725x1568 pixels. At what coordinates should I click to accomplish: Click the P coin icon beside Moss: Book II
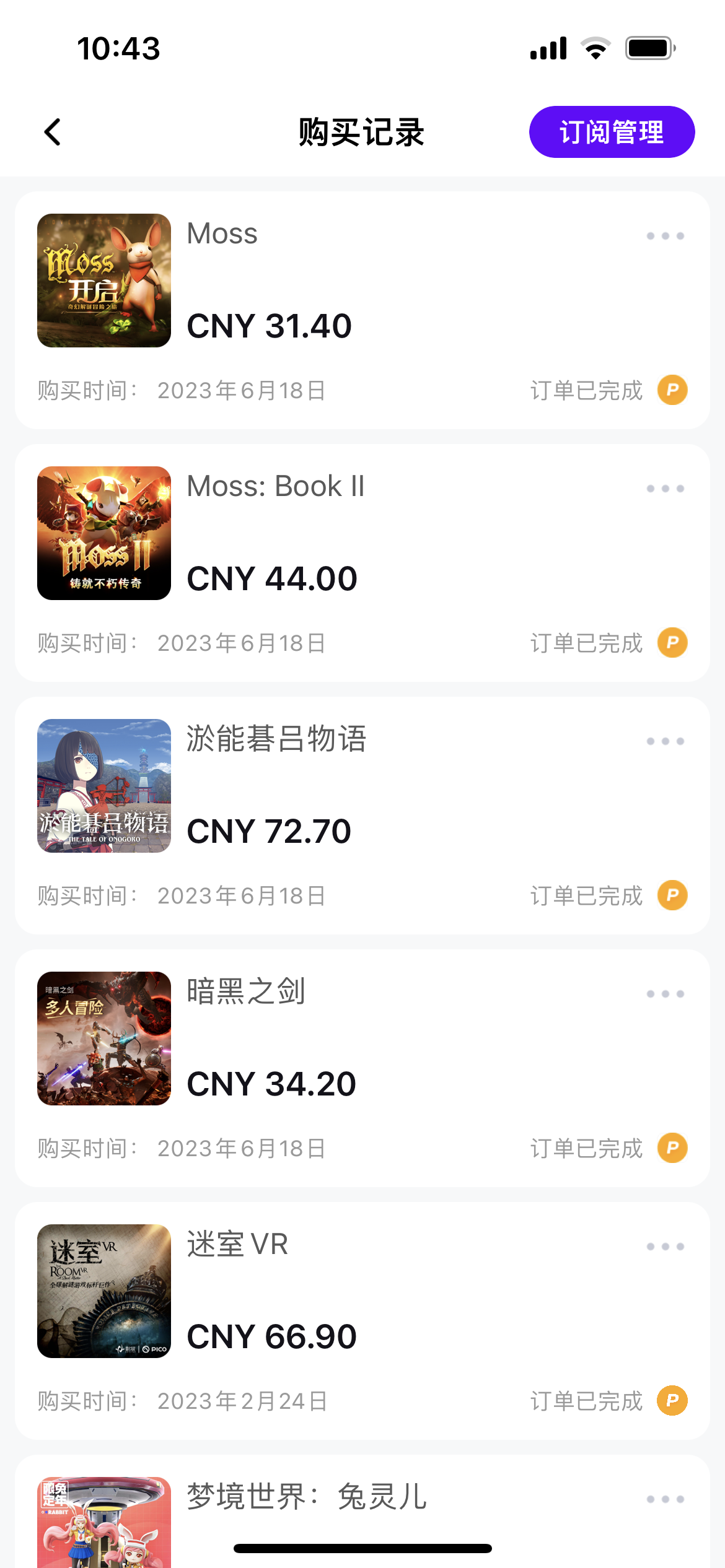click(x=671, y=642)
